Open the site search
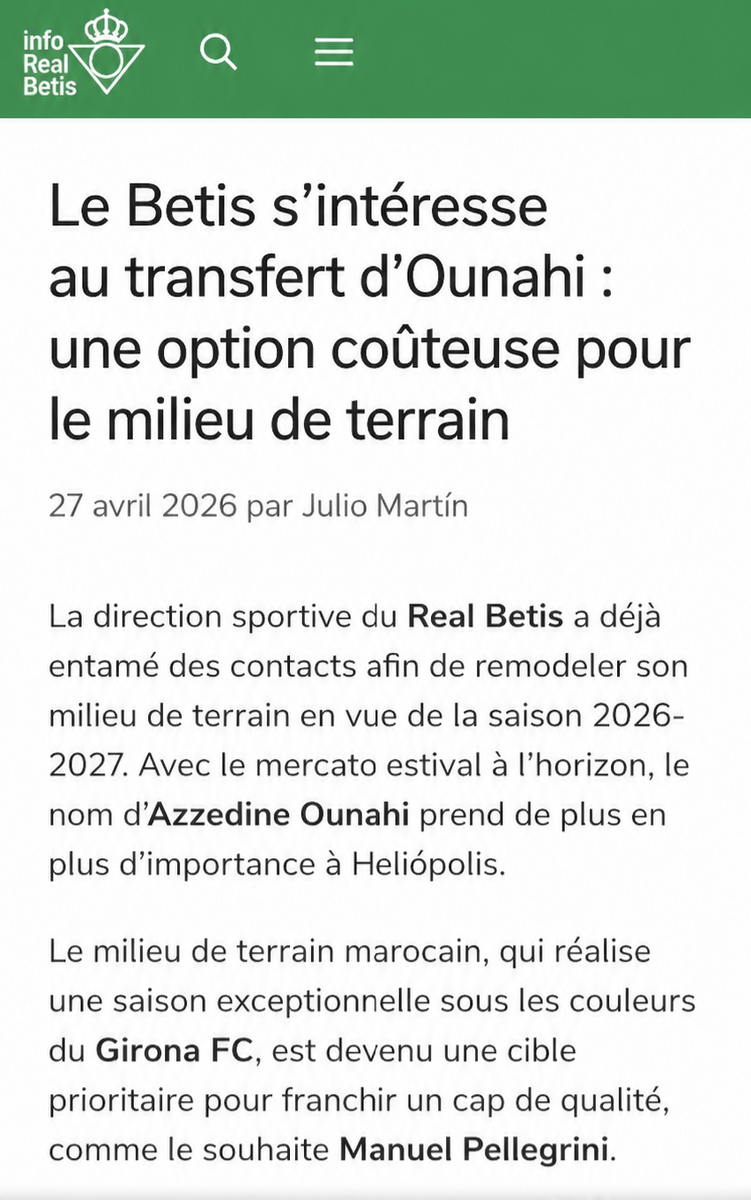This screenshot has height=1200, width=751. tap(218, 52)
